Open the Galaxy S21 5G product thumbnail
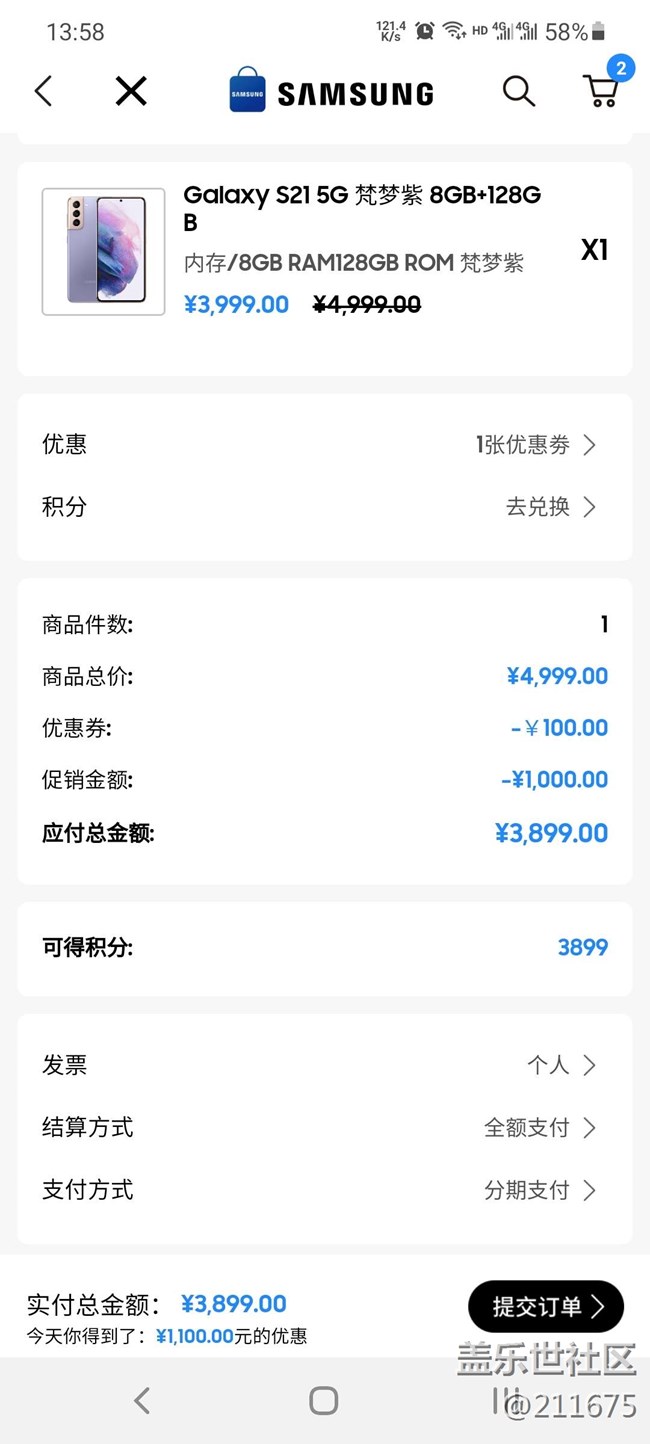Image resolution: width=650 pixels, height=1444 pixels. tap(104, 251)
